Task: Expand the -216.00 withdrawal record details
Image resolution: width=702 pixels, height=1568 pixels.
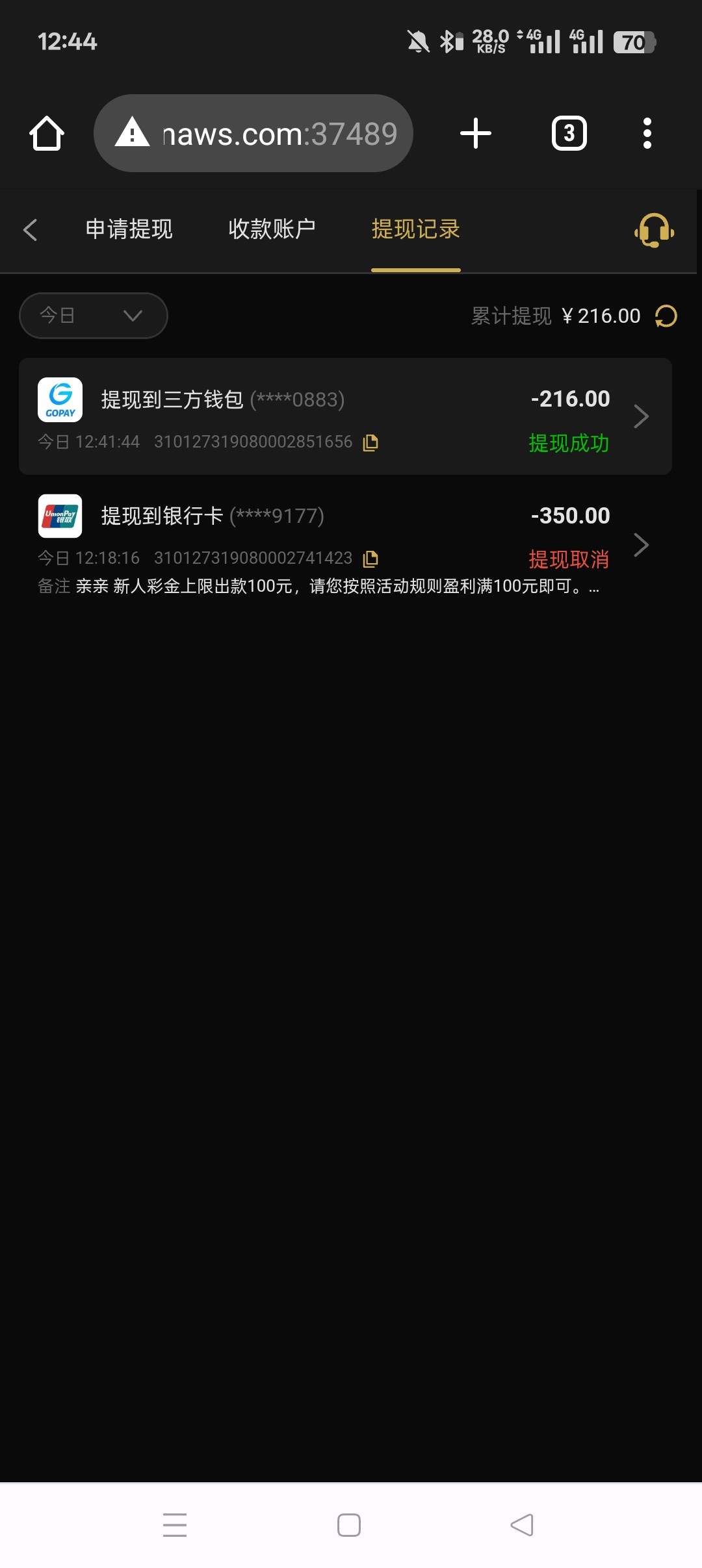Action: pyautogui.click(x=641, y=416)
